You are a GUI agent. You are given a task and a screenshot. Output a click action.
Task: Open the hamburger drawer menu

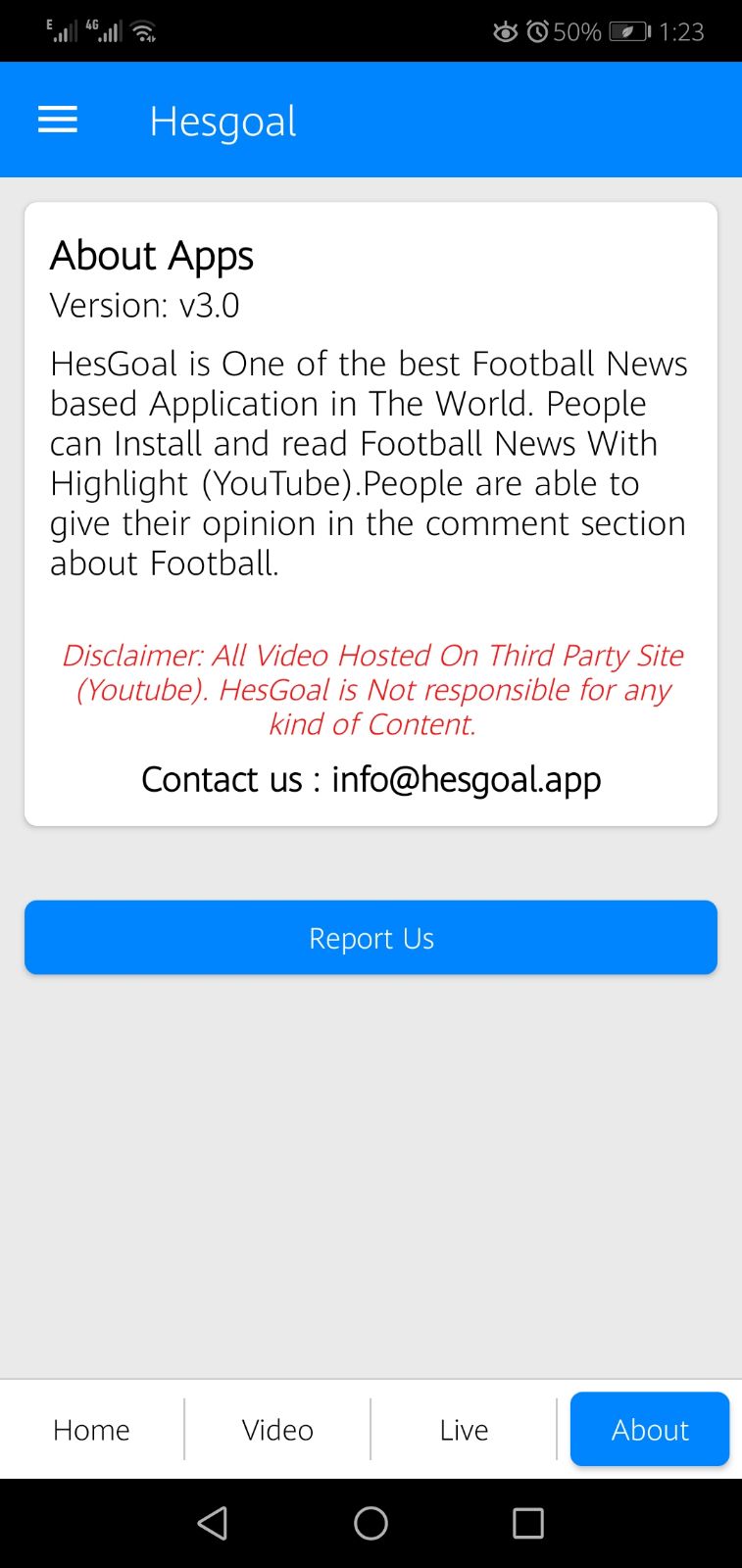point(58,121)
